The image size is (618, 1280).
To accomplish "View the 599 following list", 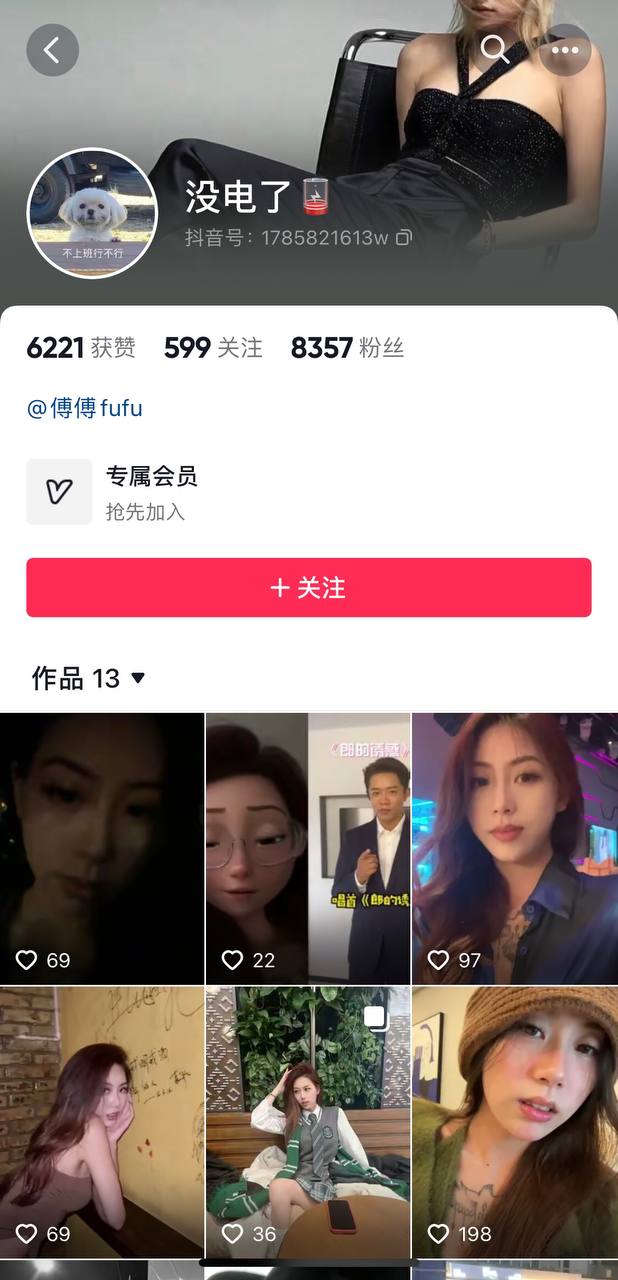I will pos(213,348).
